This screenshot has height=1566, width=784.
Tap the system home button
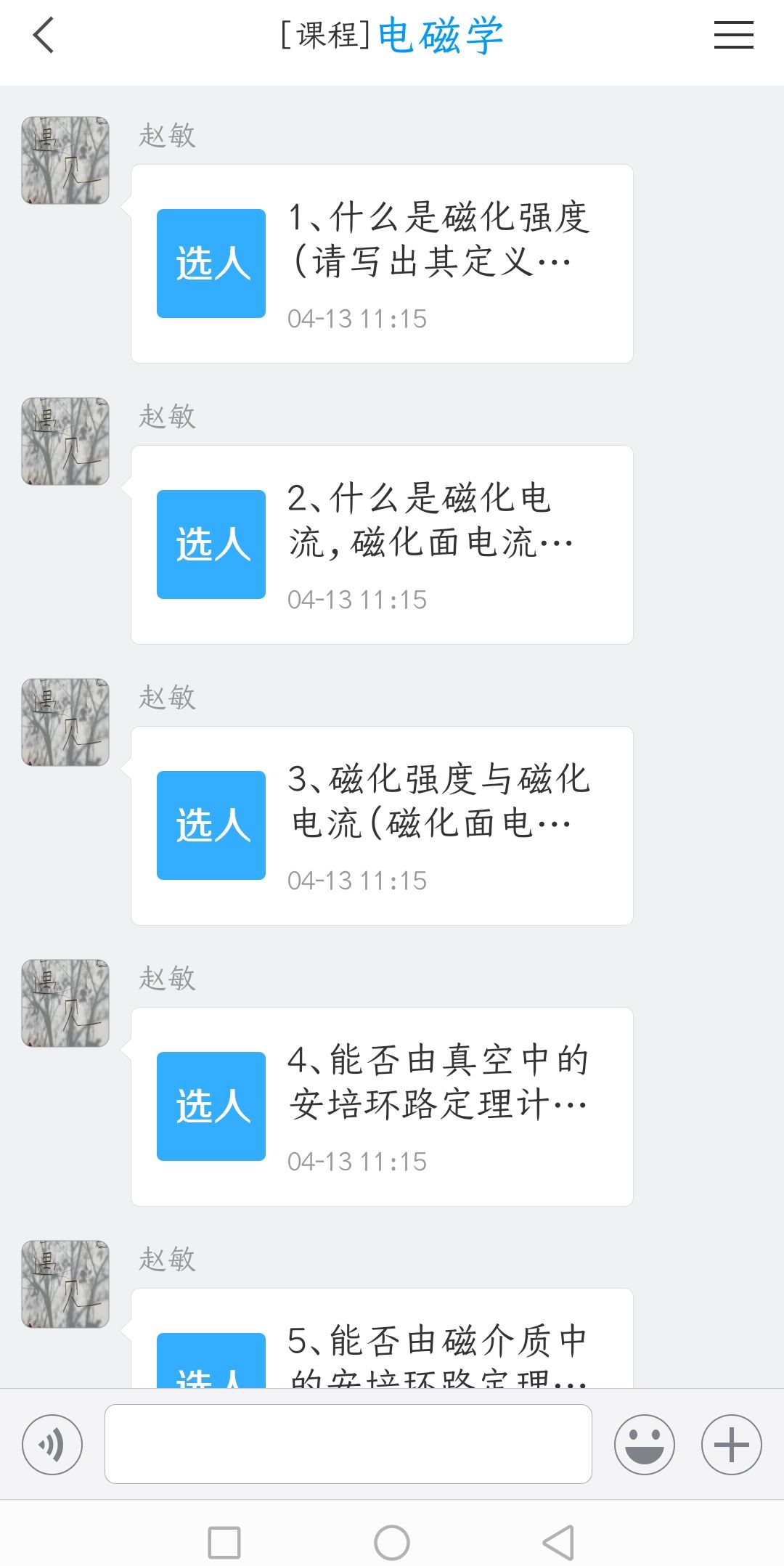392,1542
